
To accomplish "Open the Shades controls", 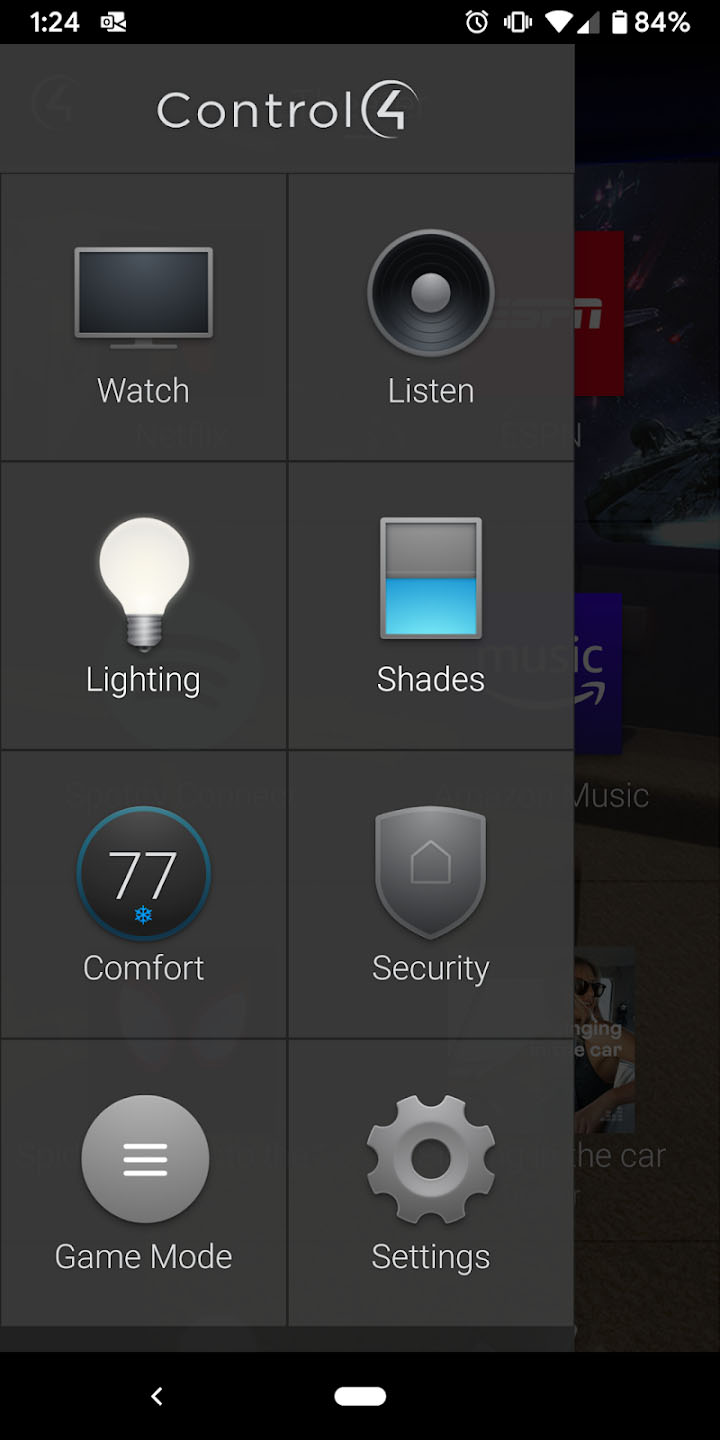I will click(x=431, y=606).
